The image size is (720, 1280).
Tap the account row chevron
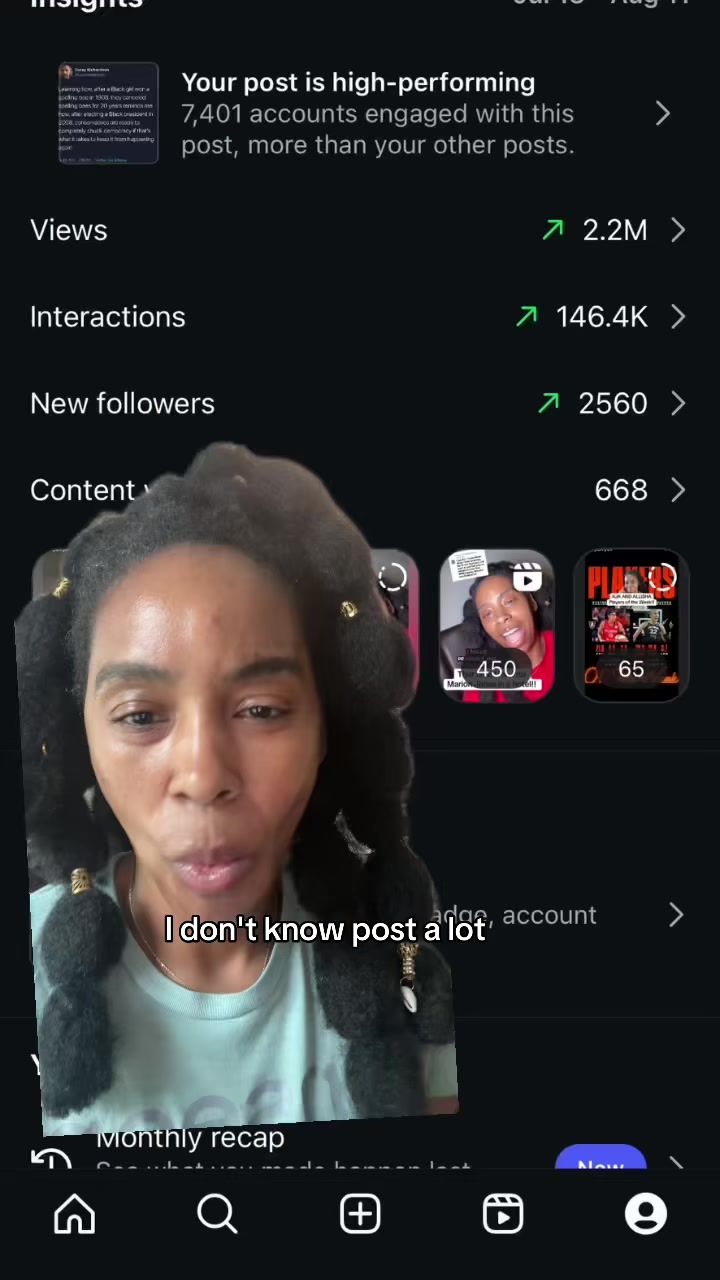676,915
